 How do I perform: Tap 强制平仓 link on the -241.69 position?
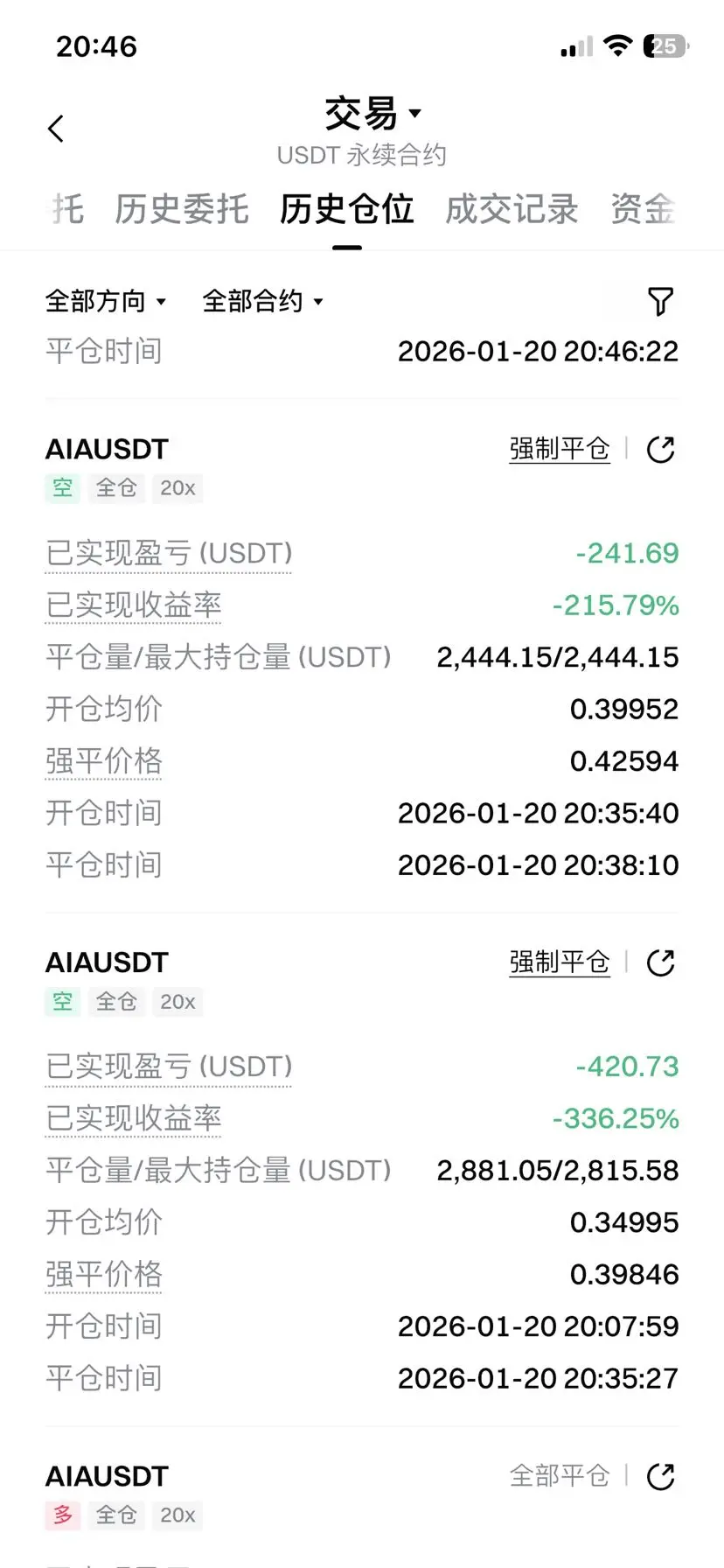[560, 450]
